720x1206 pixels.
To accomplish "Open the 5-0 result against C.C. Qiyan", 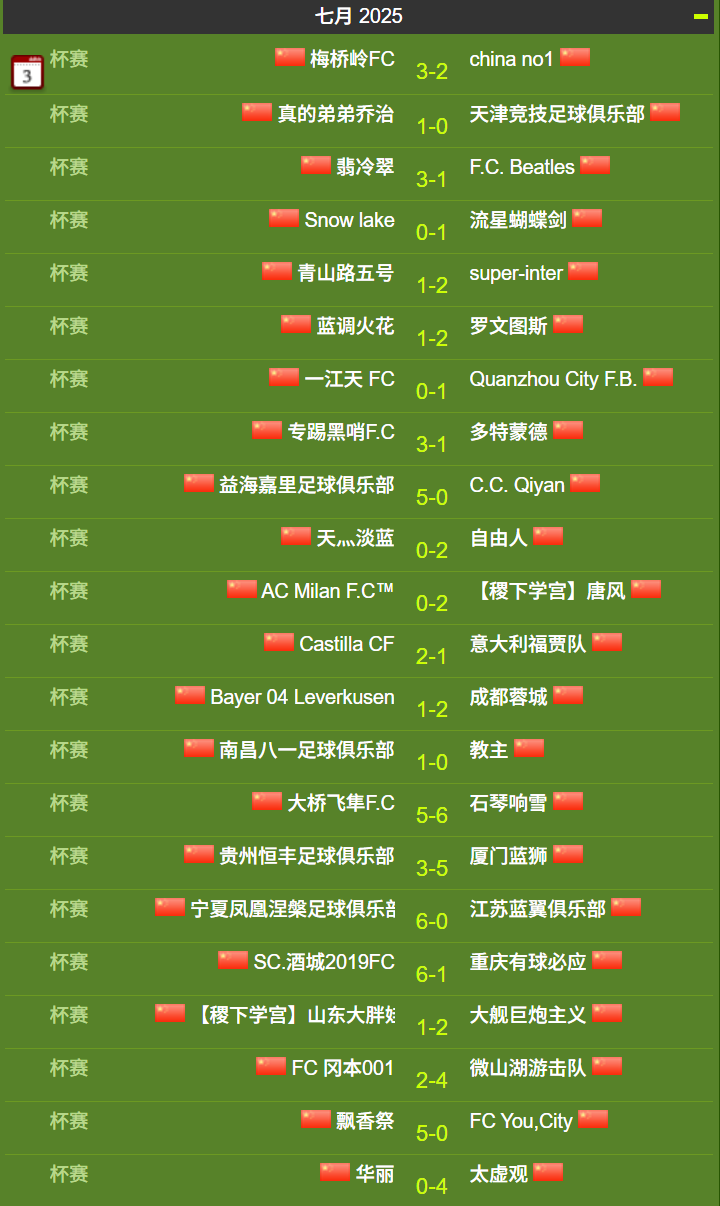I will click(x=432, y=497).
